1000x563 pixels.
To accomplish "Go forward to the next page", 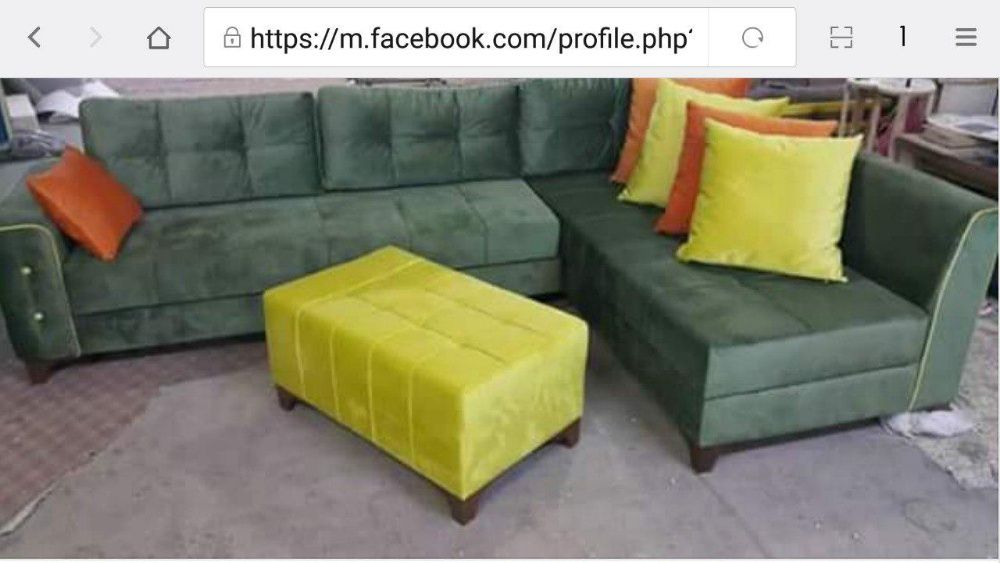I will click(96, 38).
